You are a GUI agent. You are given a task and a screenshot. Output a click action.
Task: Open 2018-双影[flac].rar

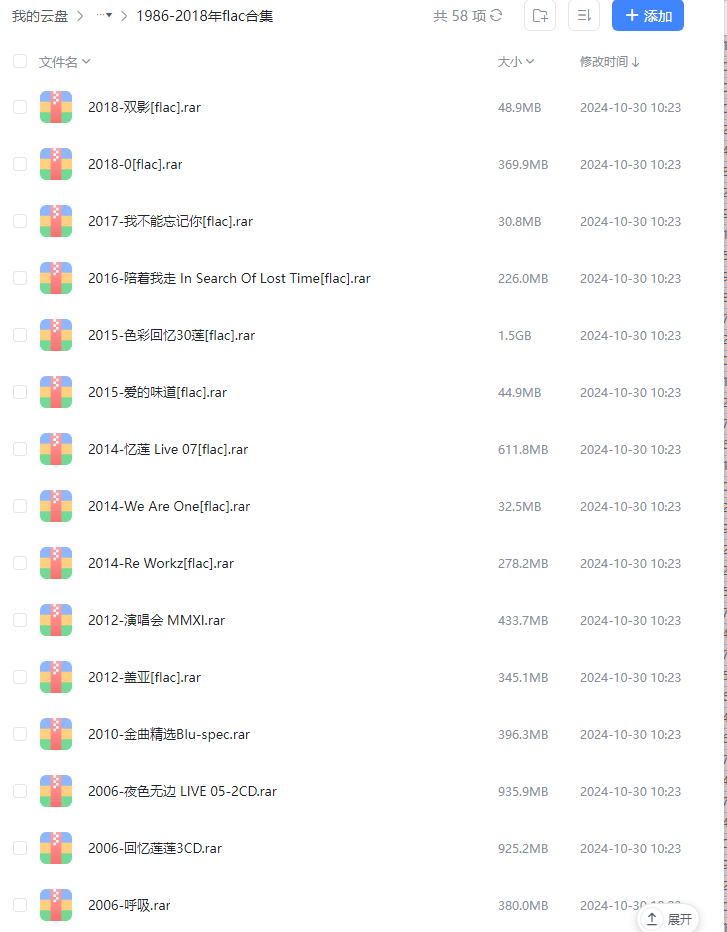click(x=144, y=107)
